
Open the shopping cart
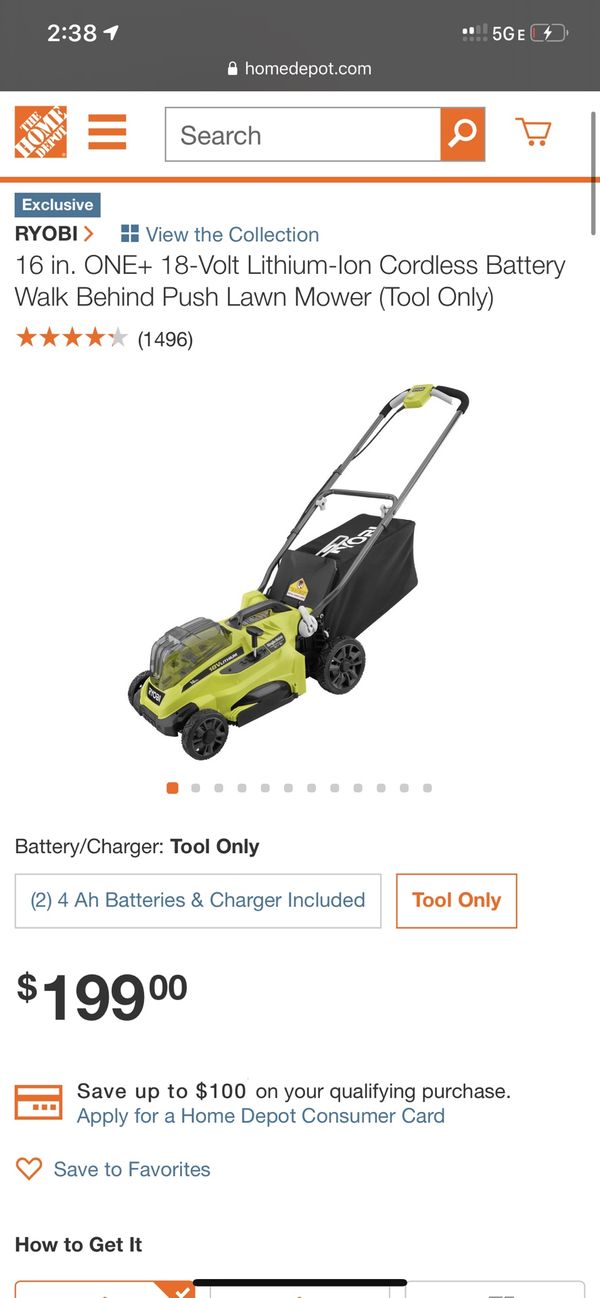(x=533, y=132)
